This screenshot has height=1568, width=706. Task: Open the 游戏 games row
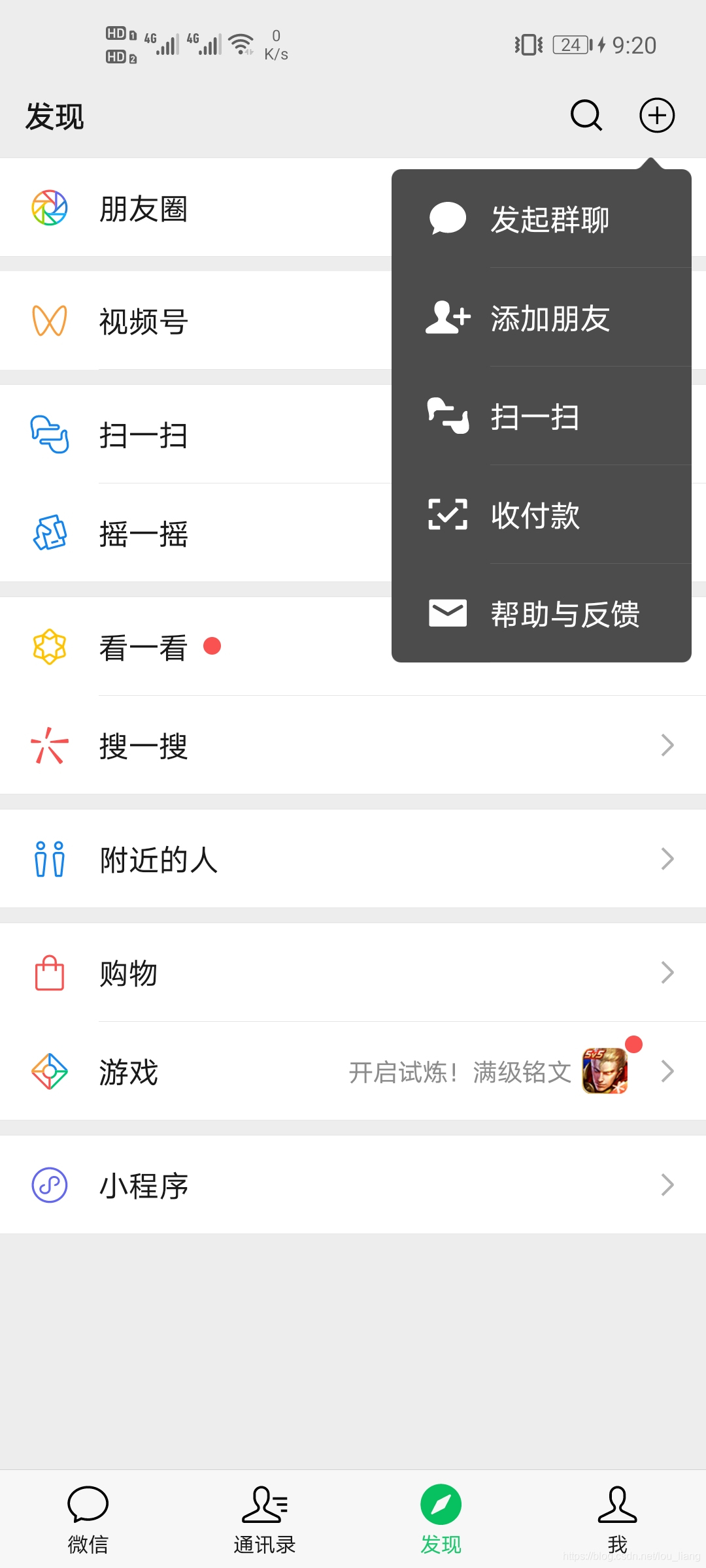[x=353, y=1071]
